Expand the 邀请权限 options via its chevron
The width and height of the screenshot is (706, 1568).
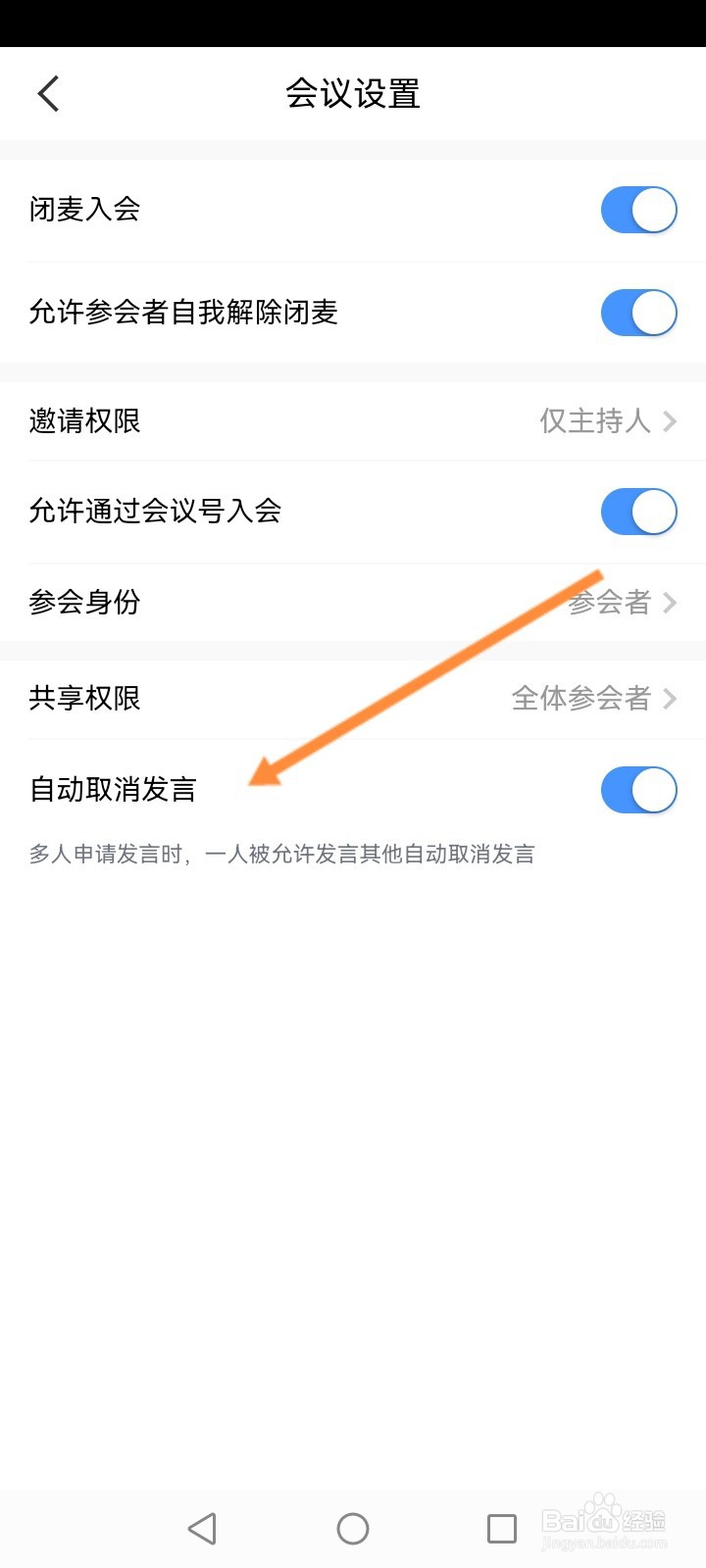pos(671,420)
